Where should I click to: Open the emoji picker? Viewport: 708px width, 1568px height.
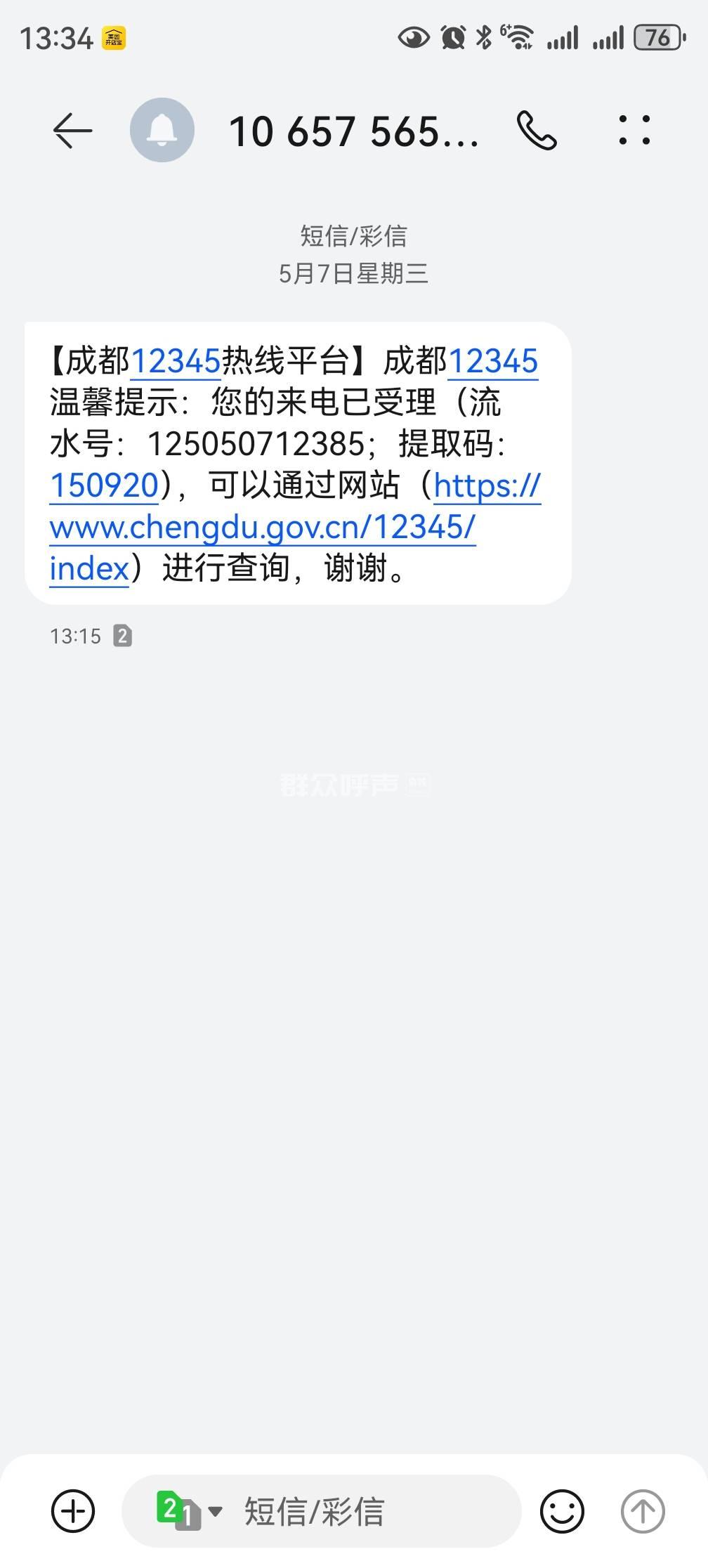pyautogui.click(x=562, y=1510)
